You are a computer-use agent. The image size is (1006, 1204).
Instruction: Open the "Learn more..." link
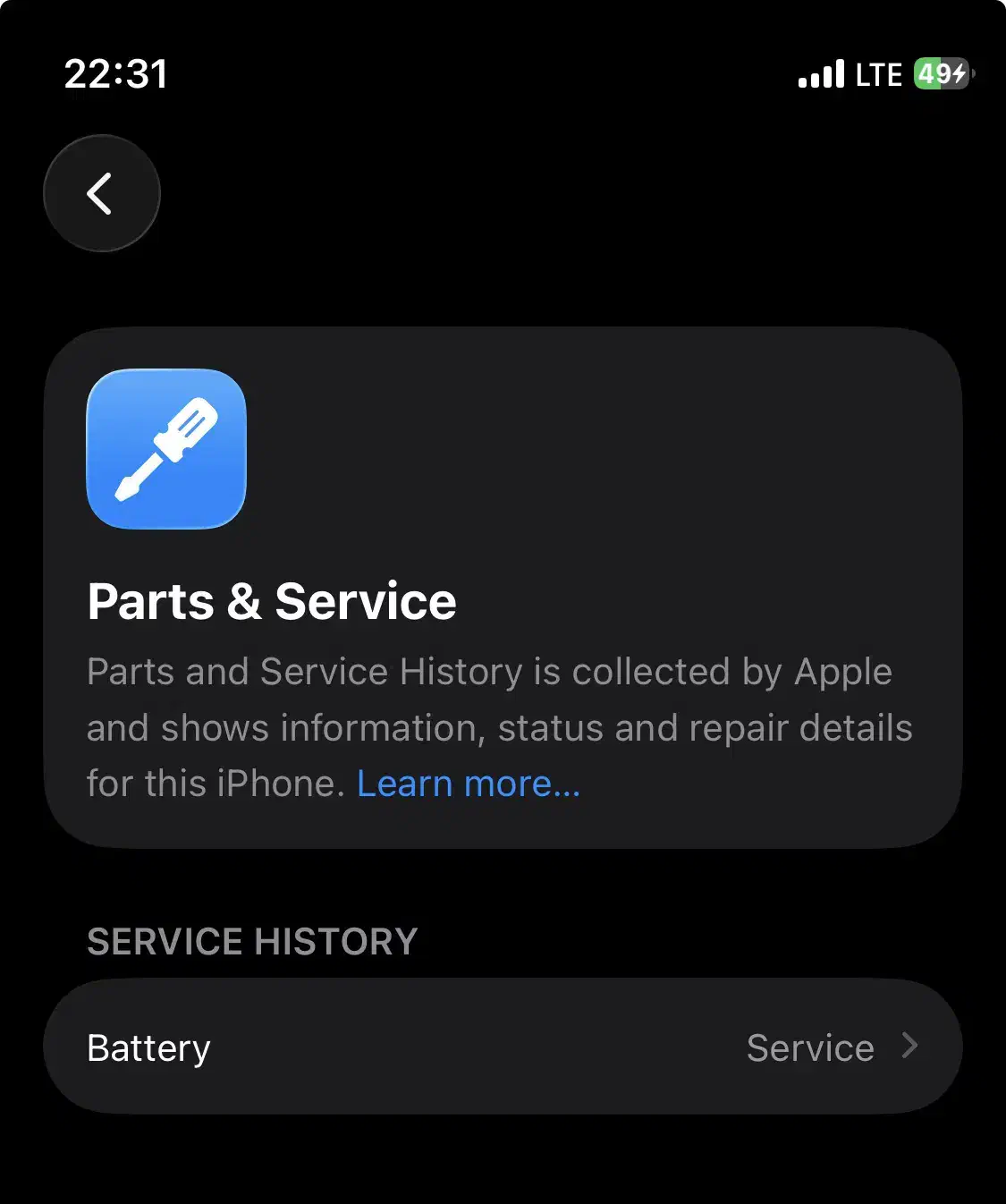(x=468, y=784)
